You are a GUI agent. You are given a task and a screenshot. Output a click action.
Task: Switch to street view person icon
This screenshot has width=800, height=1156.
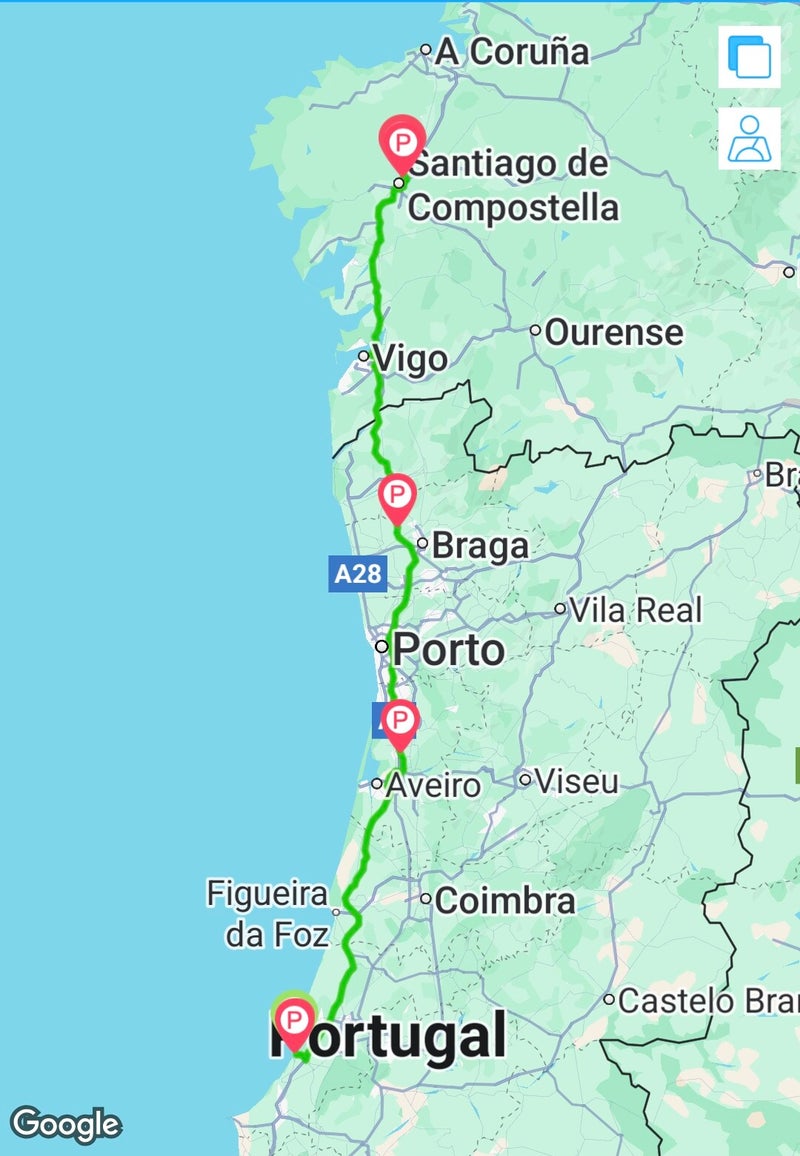click(x=749, y=138)
